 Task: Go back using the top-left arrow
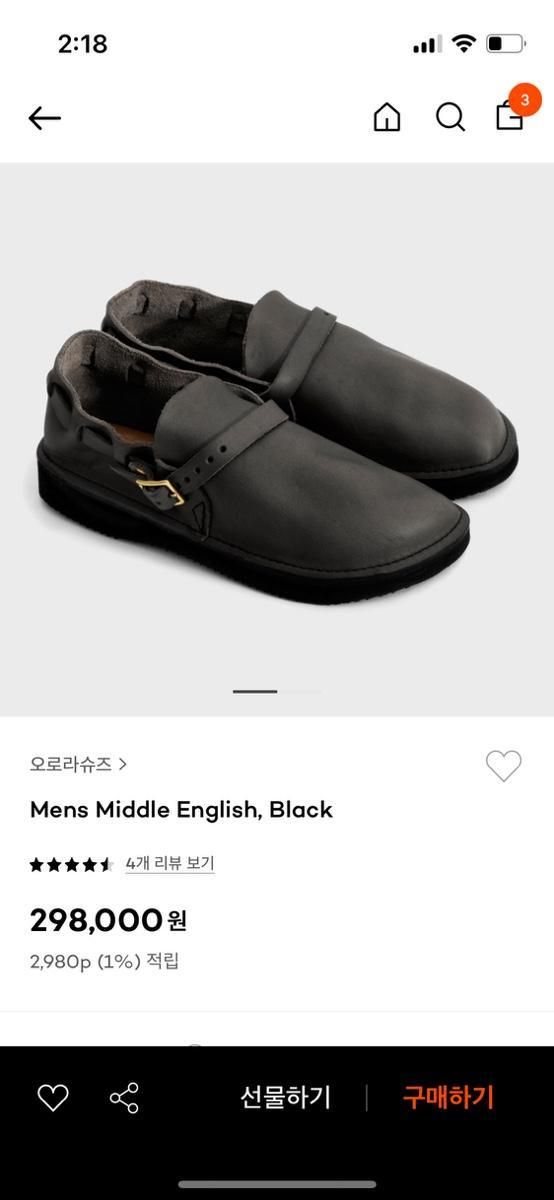(45, 118)
